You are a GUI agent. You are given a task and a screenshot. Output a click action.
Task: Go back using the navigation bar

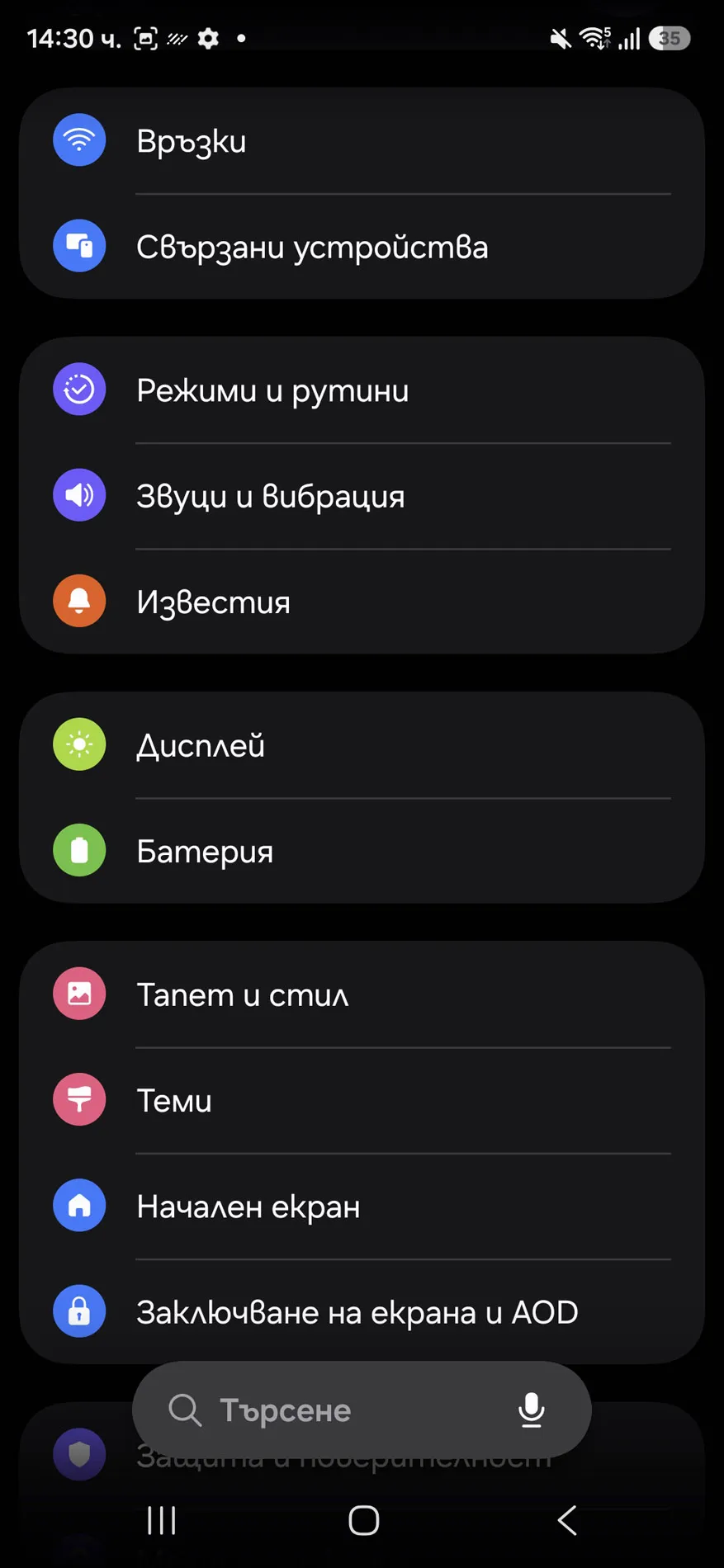567,1520
